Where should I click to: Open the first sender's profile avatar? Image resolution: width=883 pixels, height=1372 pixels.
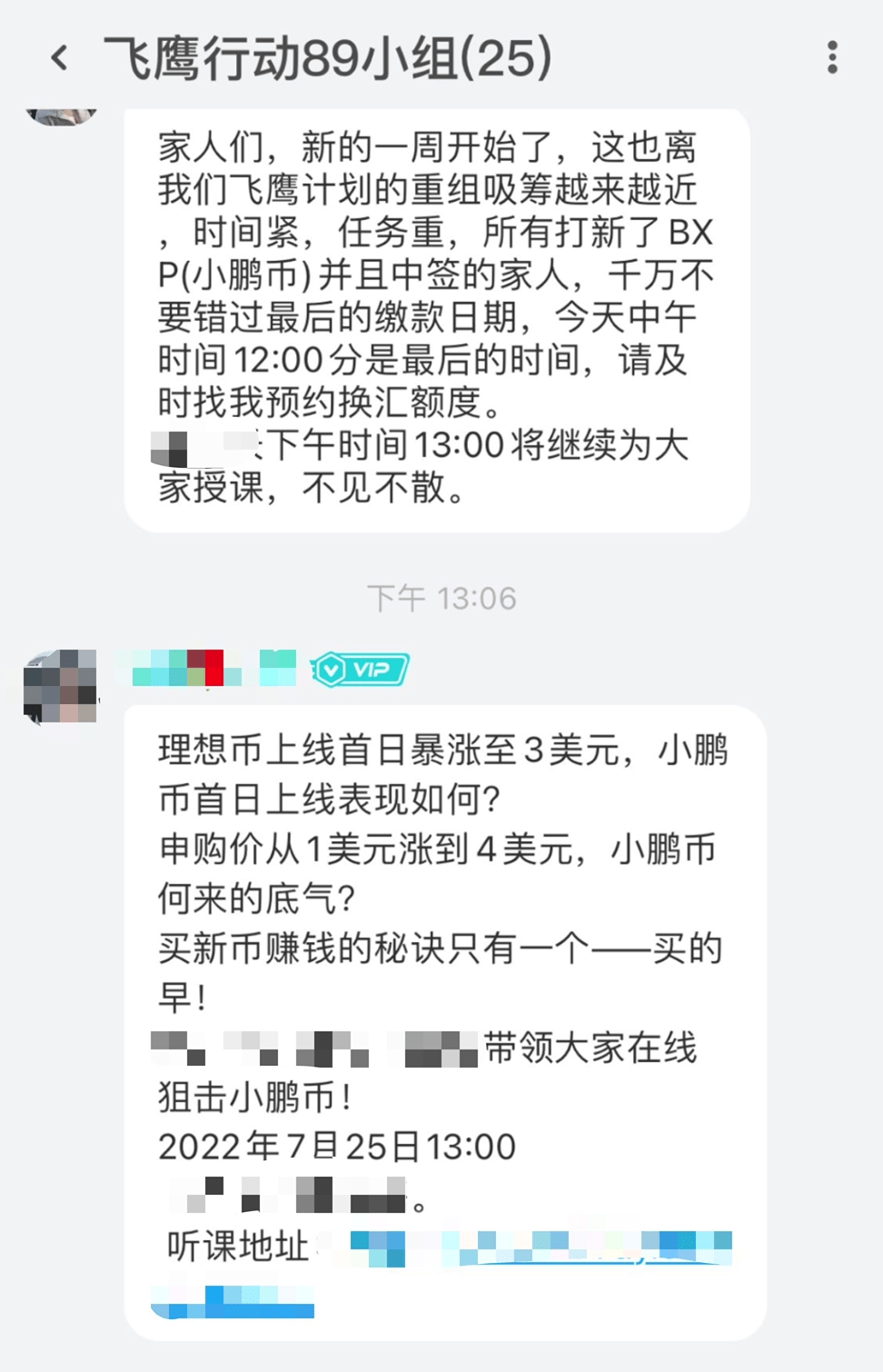pyautogui.click(x=61, y=114)
